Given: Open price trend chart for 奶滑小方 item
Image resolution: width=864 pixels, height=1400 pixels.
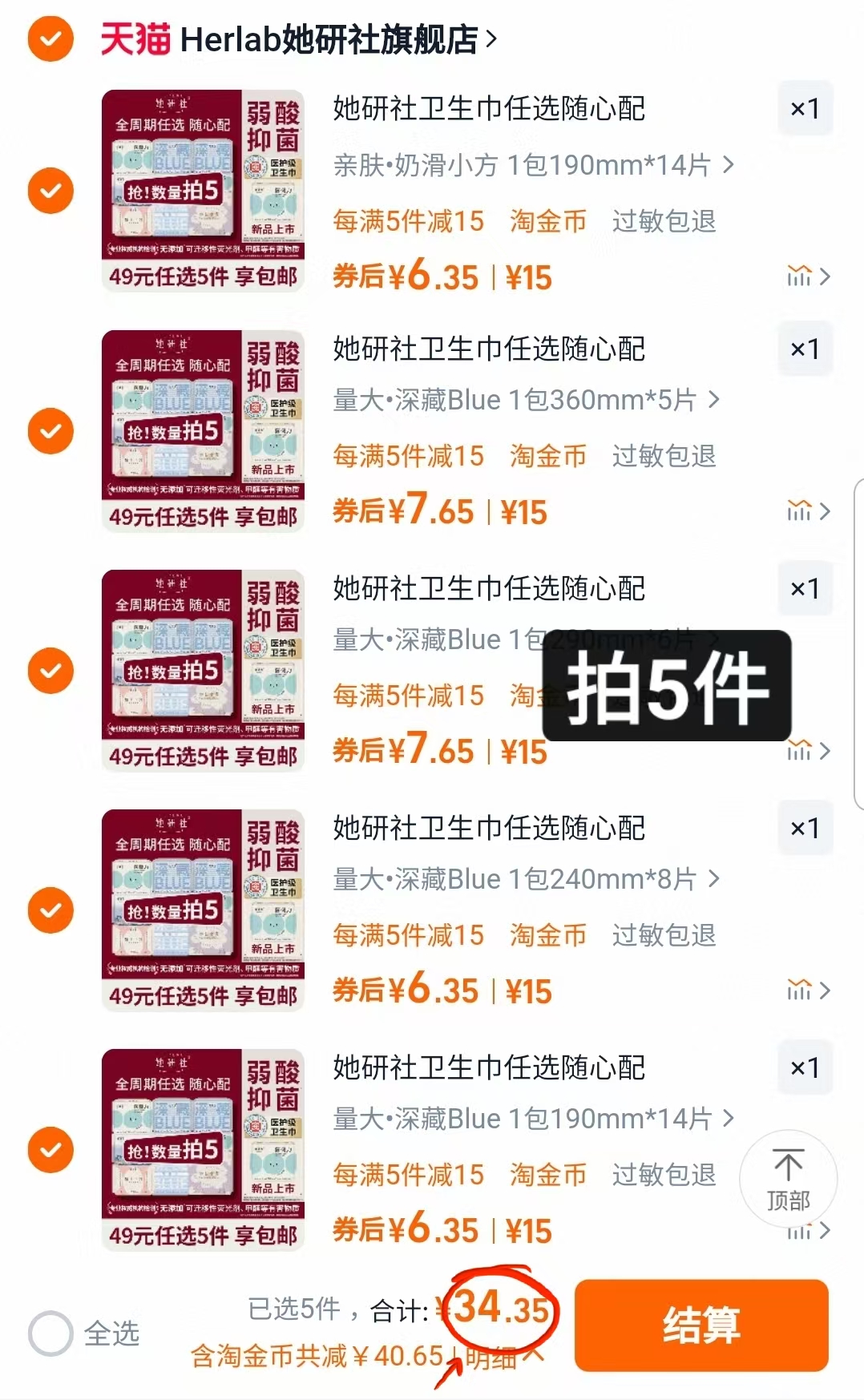Looking at the screenshot, I should (801, 276).
